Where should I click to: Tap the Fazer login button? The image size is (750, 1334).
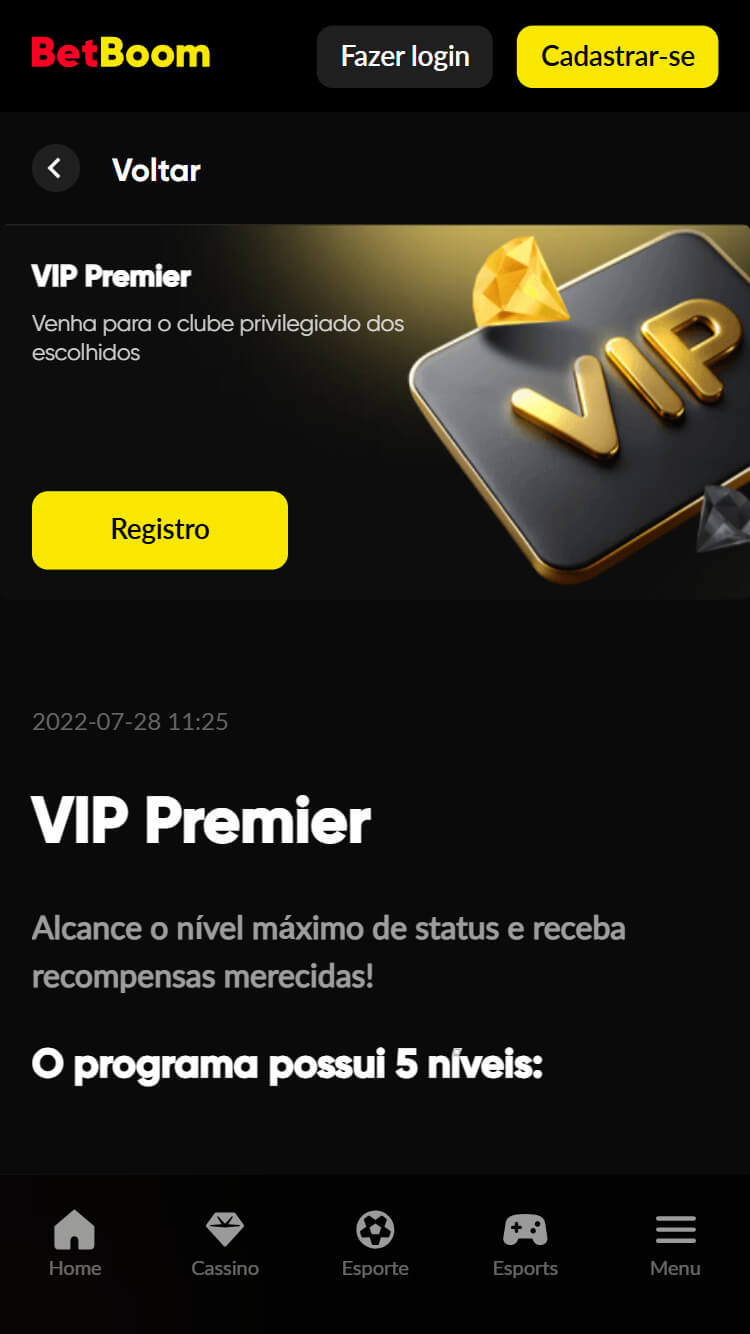(405, 57)
